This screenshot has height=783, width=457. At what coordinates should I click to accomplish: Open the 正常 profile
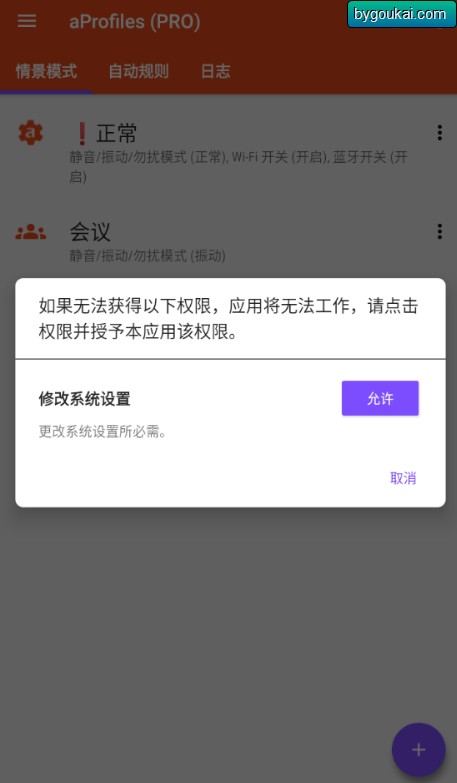click(x=228, y=152)
